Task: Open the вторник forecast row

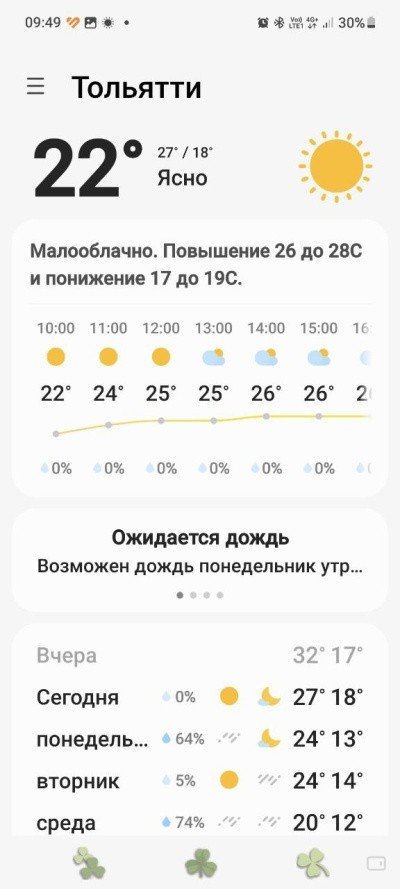Action: point(200,781)
